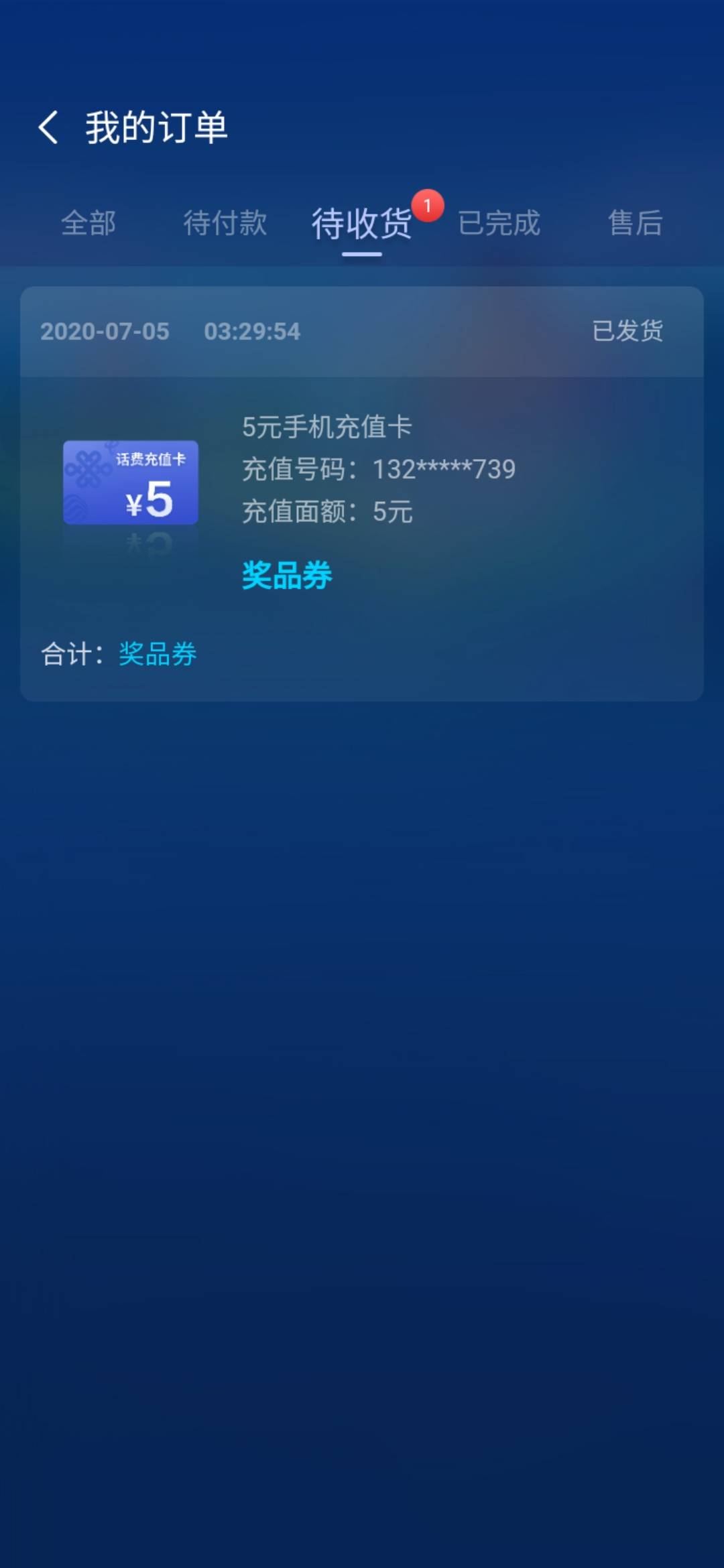
Task: Tap the 5元手机充值卡 product title
Action: (326, 427)
